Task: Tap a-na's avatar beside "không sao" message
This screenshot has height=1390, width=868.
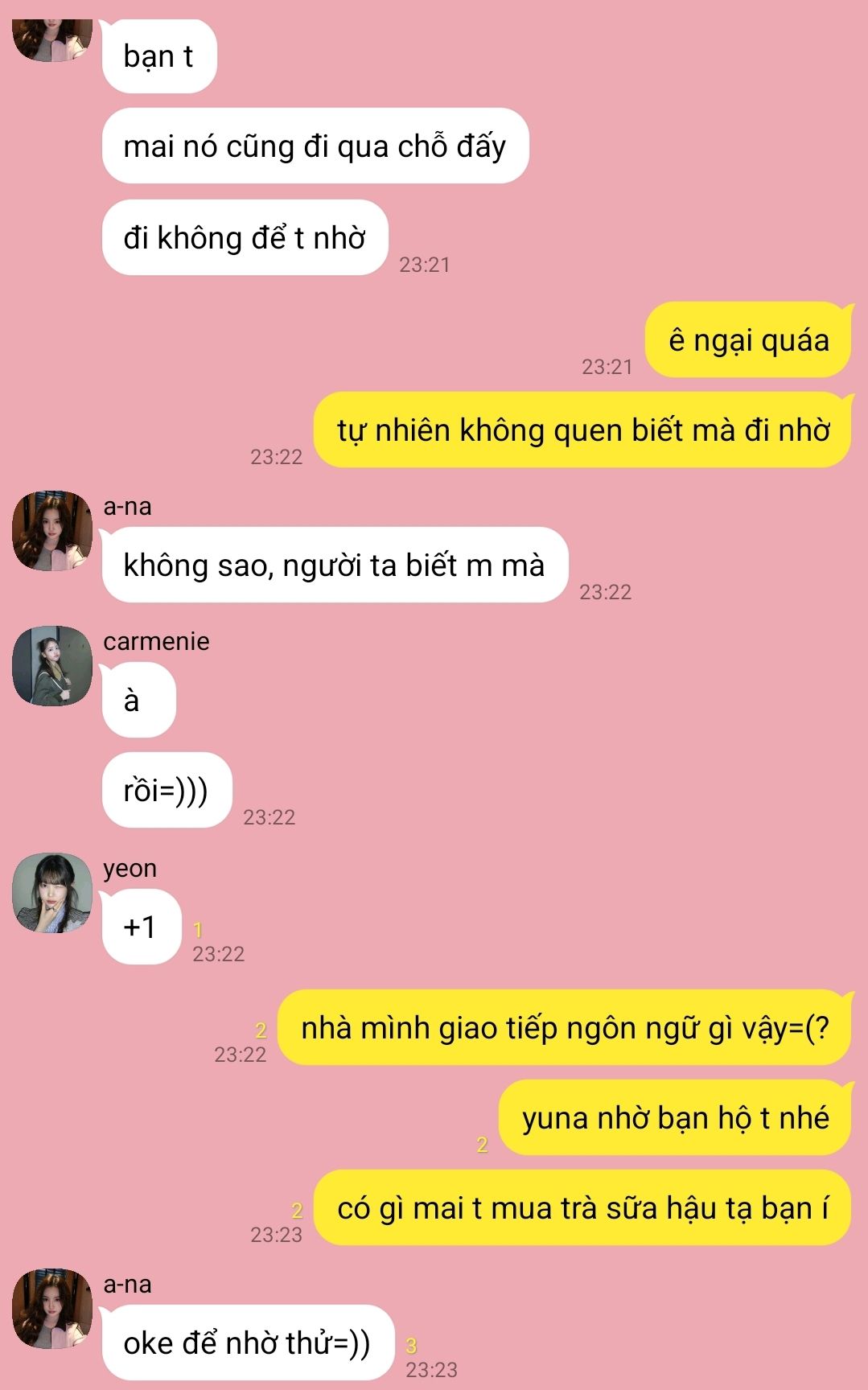Action: 52,531
